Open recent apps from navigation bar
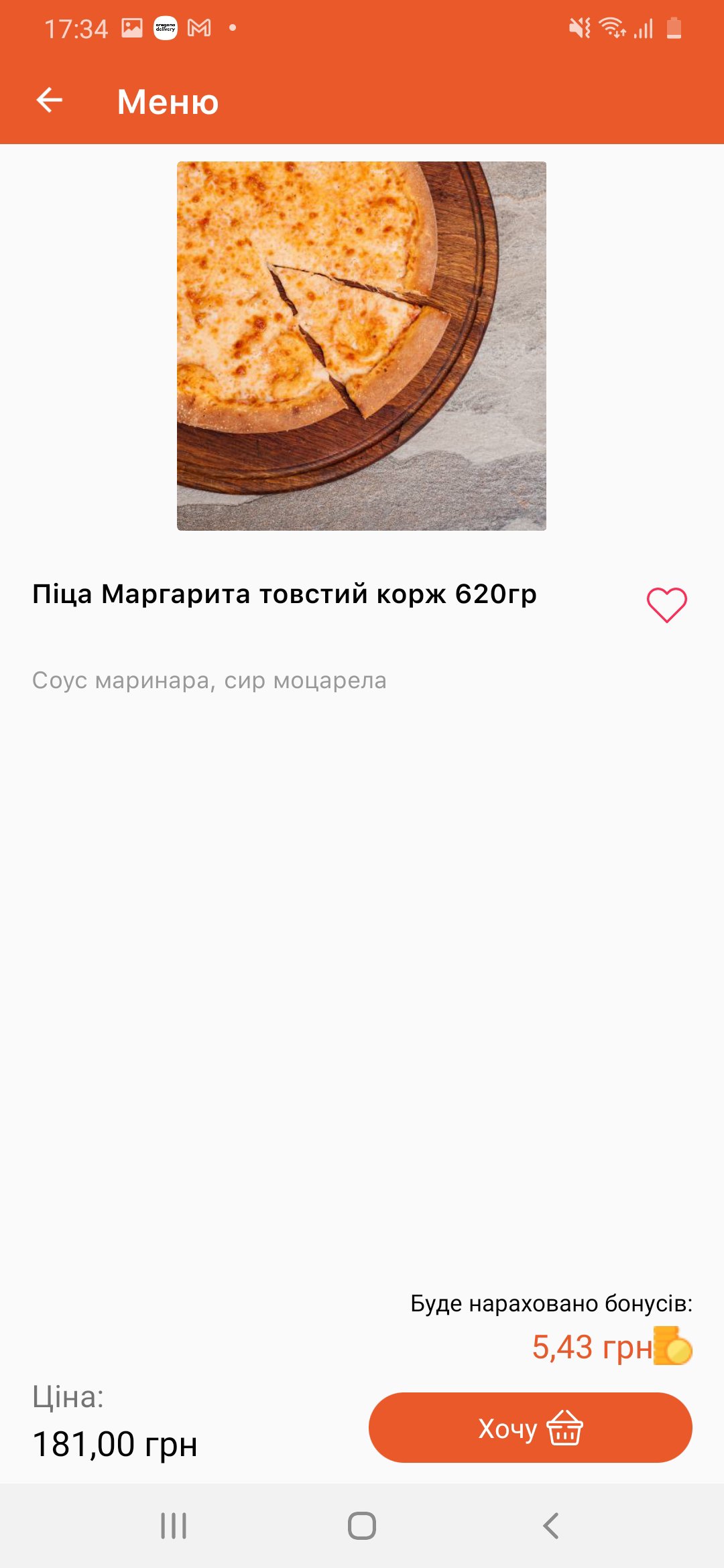The width and height of the screenshot is (724, 1568). 174,1526
